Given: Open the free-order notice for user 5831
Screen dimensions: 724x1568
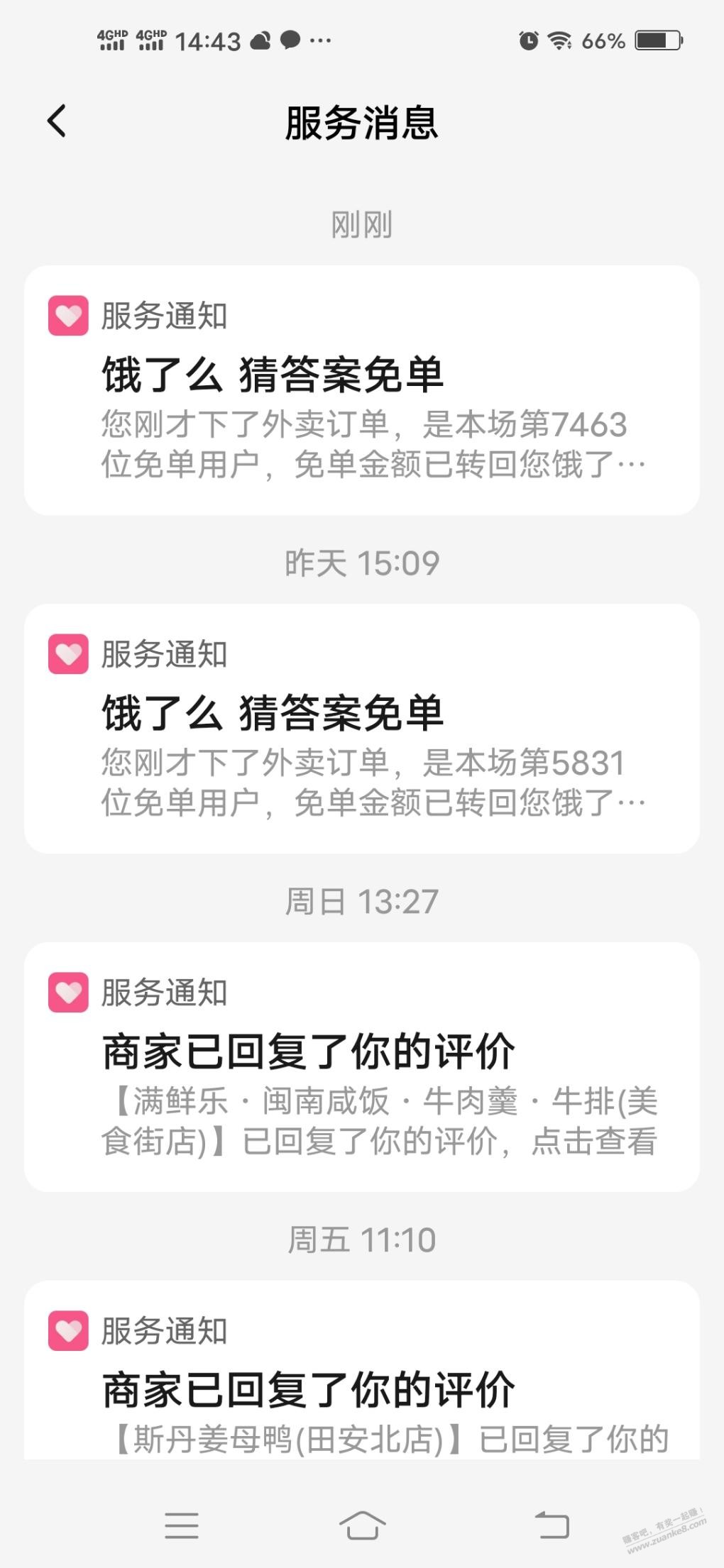Looking at the screenshot, I should pos(362,729).
